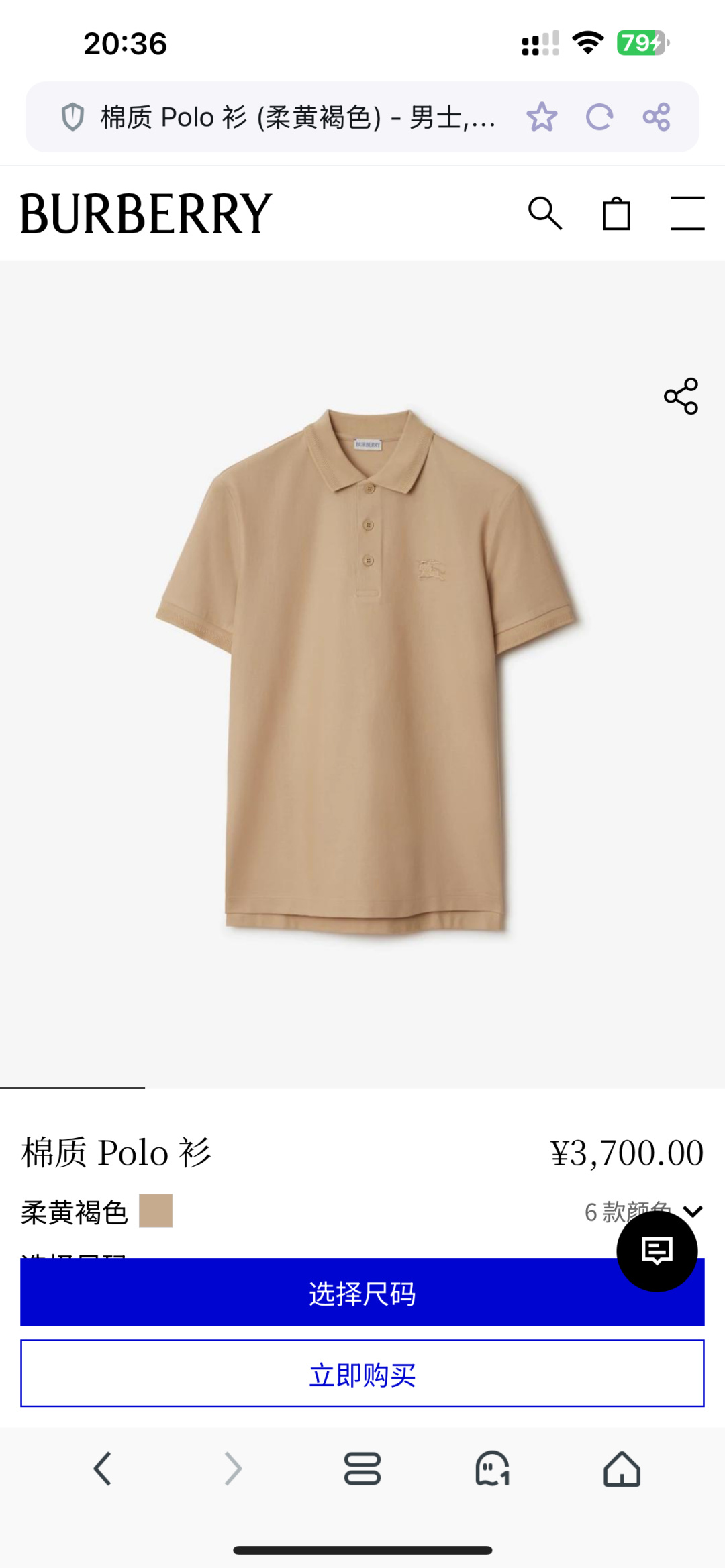Image resolution: width=725 pixels, height=1568 pixels.
Task: Open the shopping bag
Action: (x=616, y=214)
